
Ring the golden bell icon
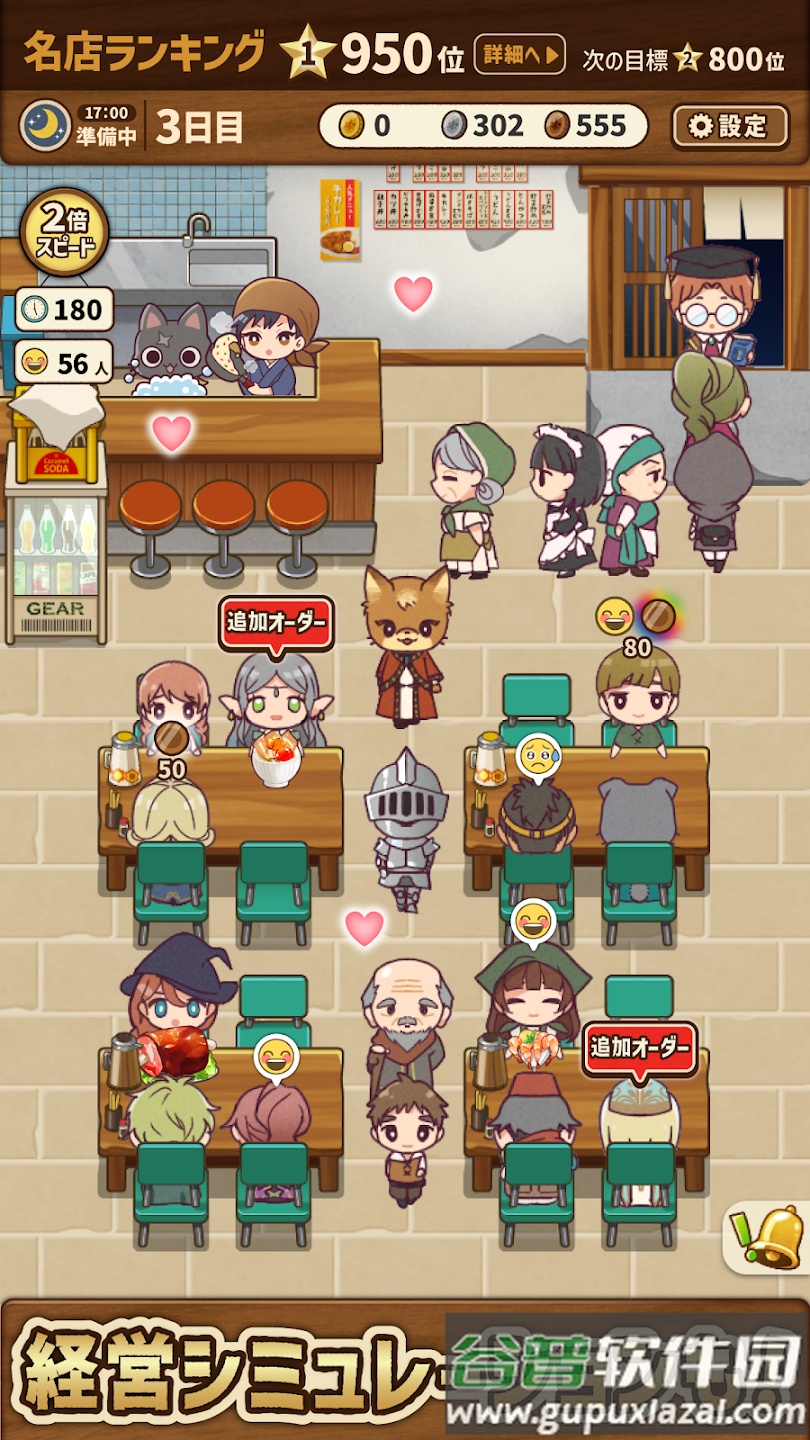click(x=769, y=1237)
